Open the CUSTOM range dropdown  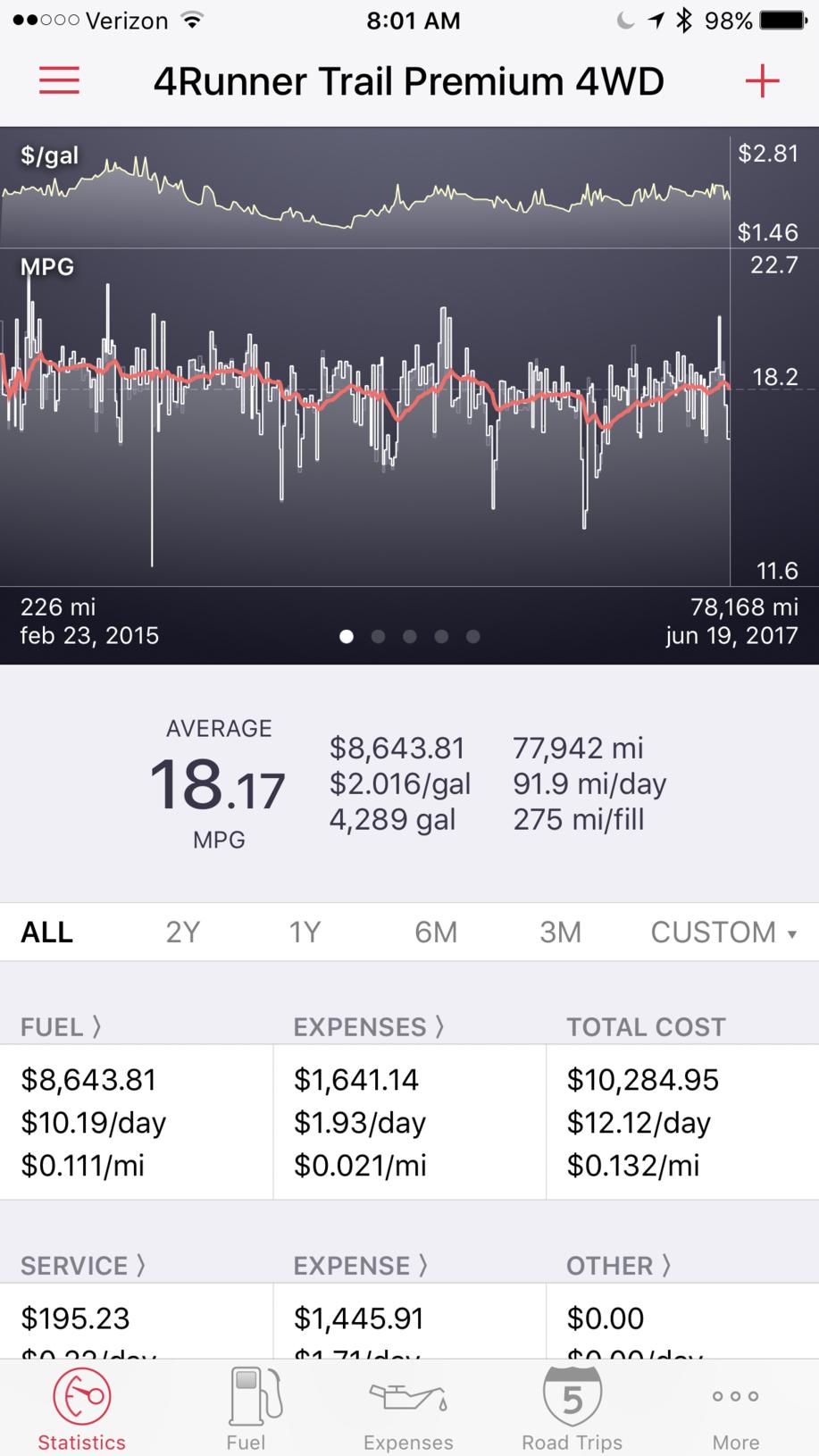723,932
